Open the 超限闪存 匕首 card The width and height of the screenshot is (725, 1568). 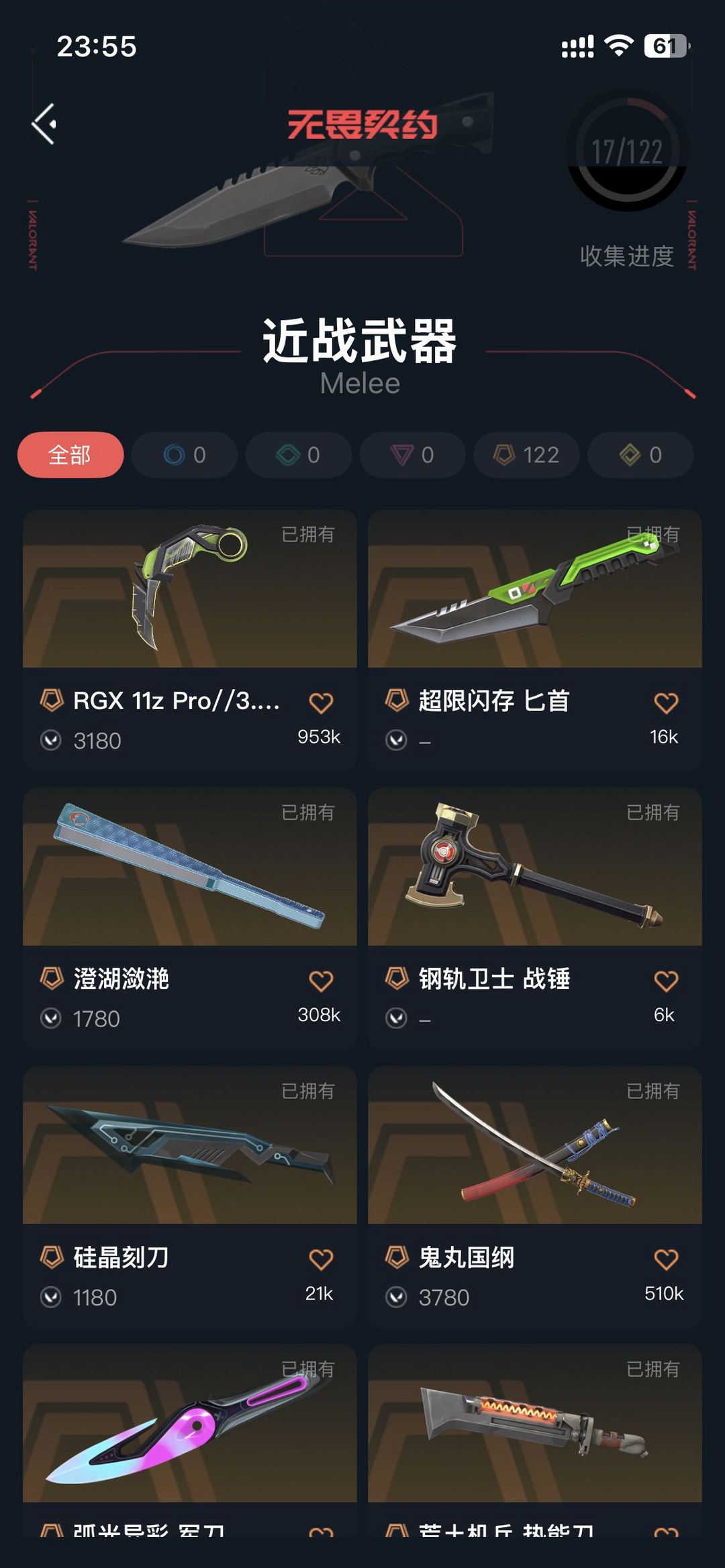(535, 639)
